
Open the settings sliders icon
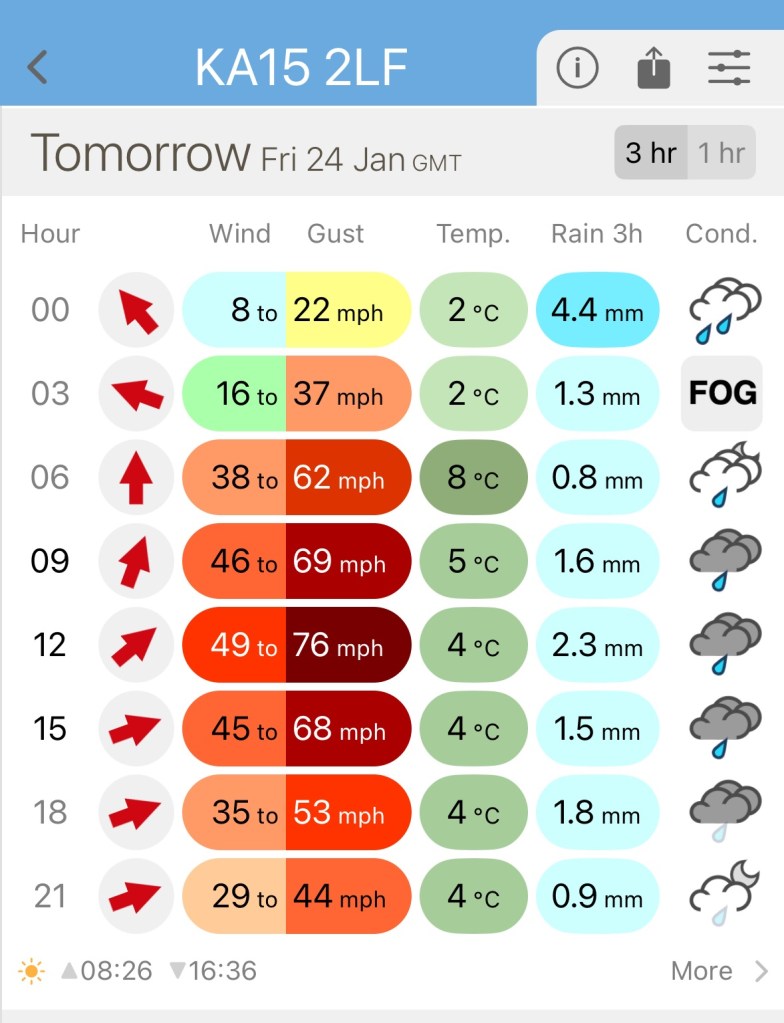[x=729, y=68]
